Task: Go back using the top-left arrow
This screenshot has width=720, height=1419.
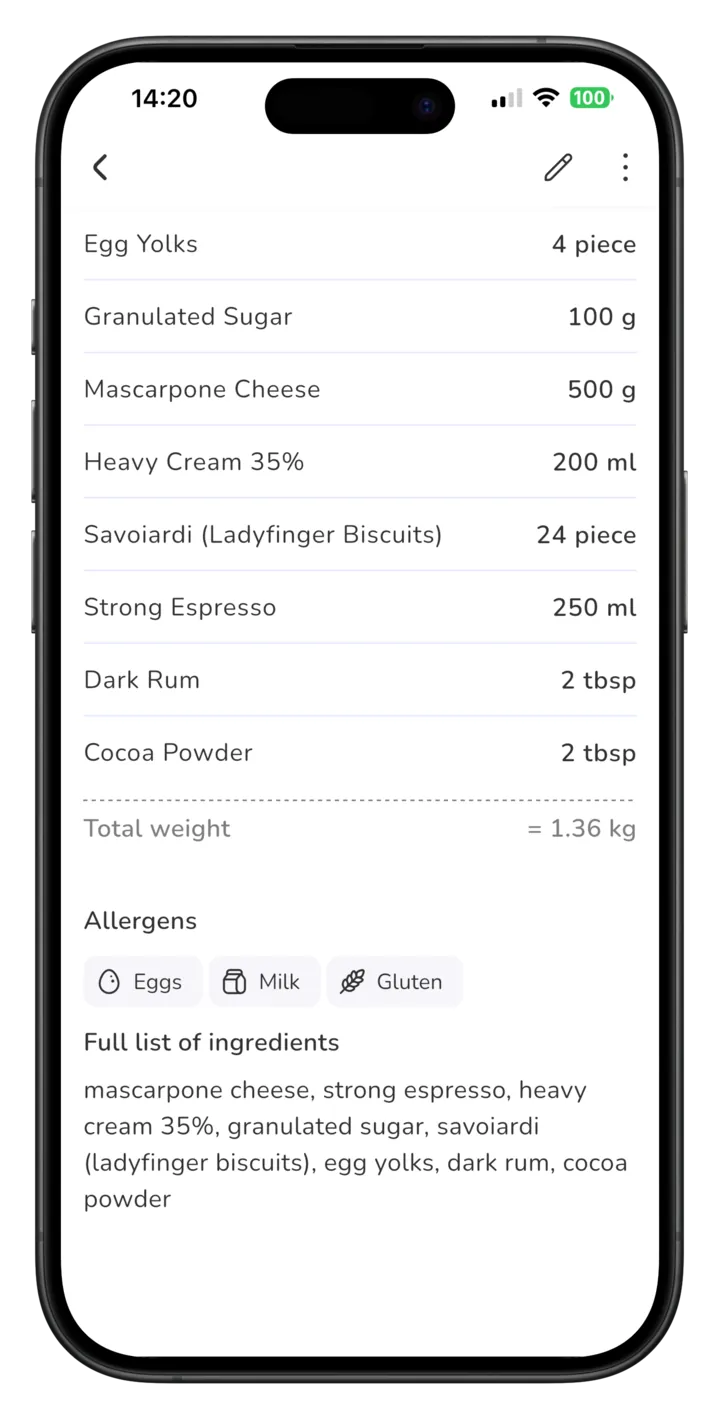Action: pyautogui.click(x=100, y=167)
